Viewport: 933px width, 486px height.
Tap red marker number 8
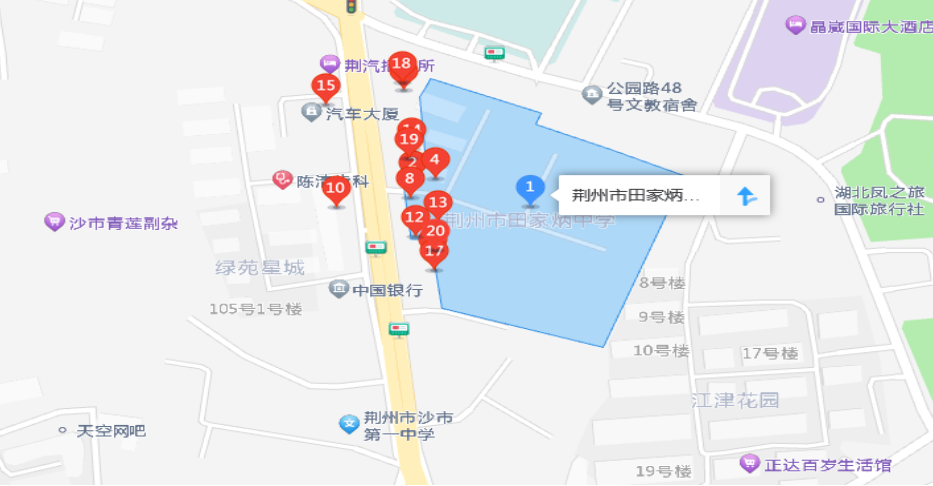(408, 179)
